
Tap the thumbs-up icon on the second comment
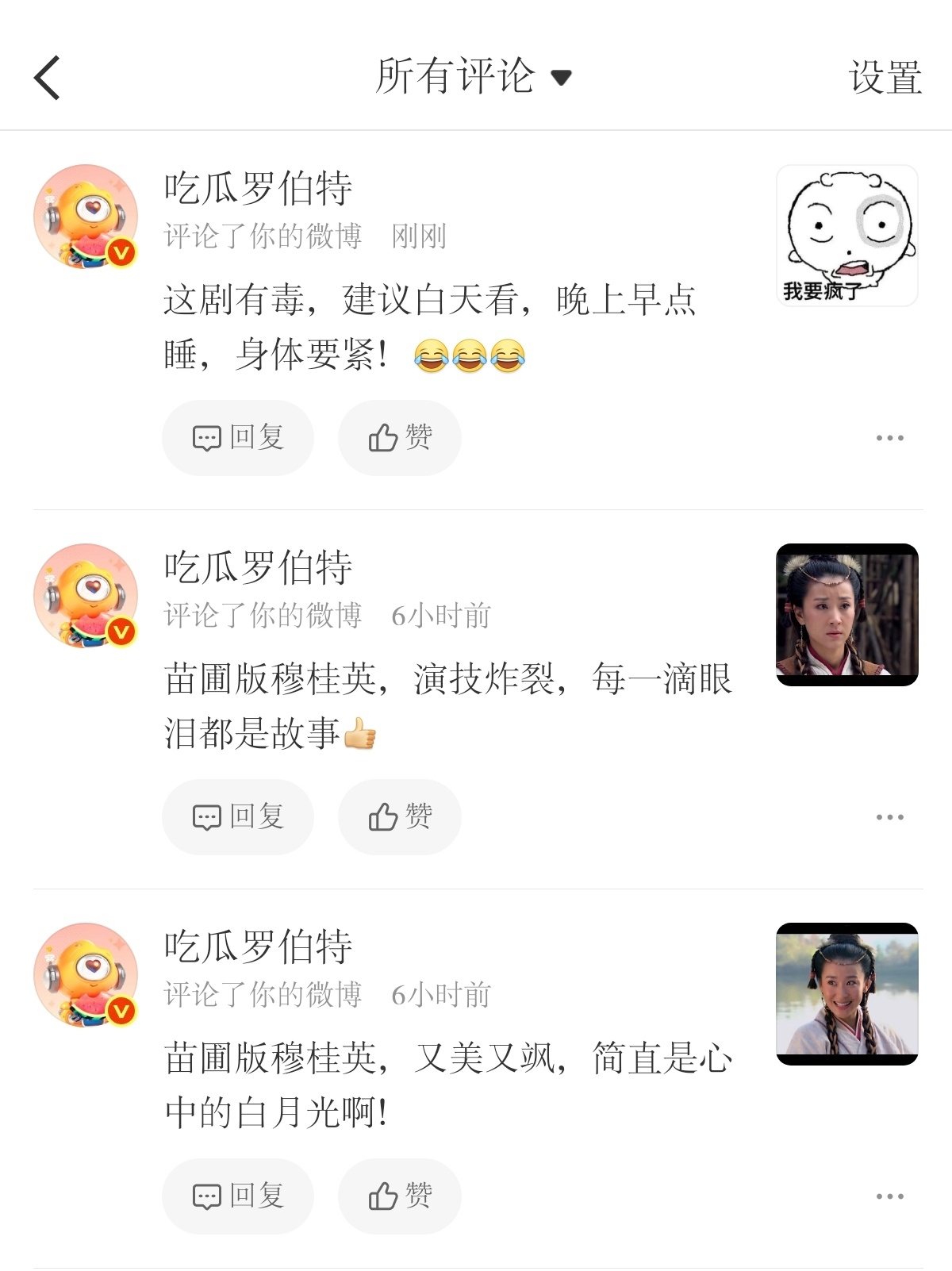pos(382,815)
